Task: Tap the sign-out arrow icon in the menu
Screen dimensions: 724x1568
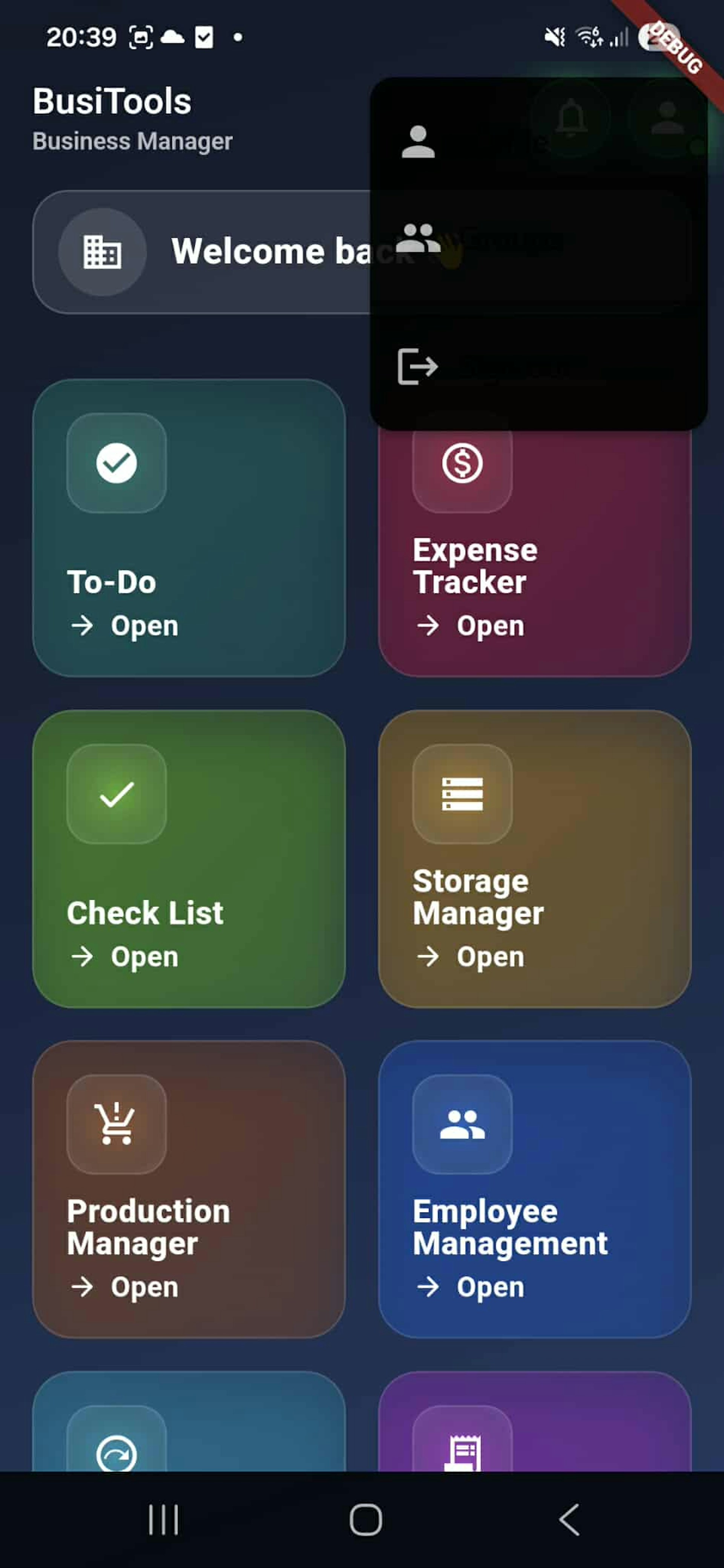Action: click(418, 365)
